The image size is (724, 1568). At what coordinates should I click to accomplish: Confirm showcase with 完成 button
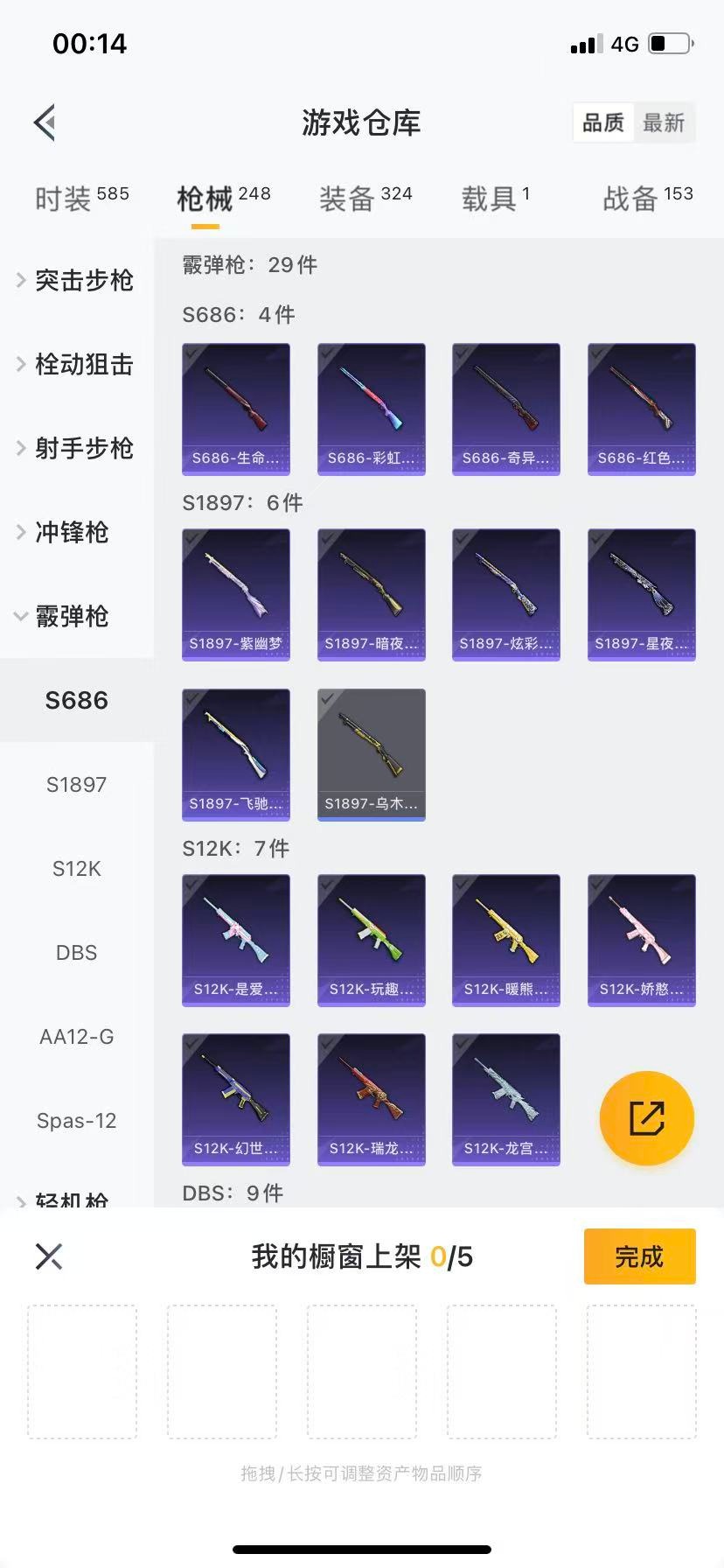point(639,1256)
